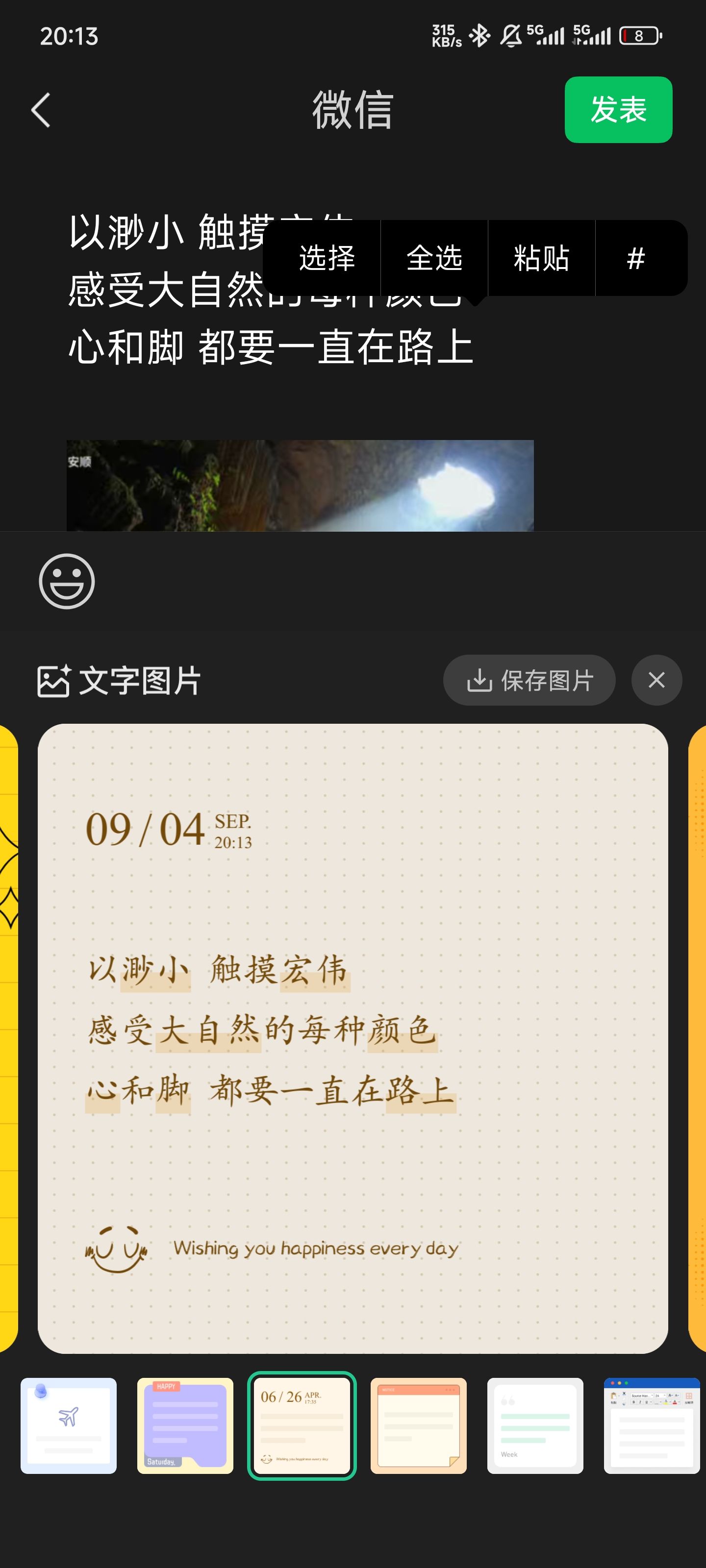Select the 06/26 APR. date template
Screen dimensions: 706x1568
coord(302,1425)
